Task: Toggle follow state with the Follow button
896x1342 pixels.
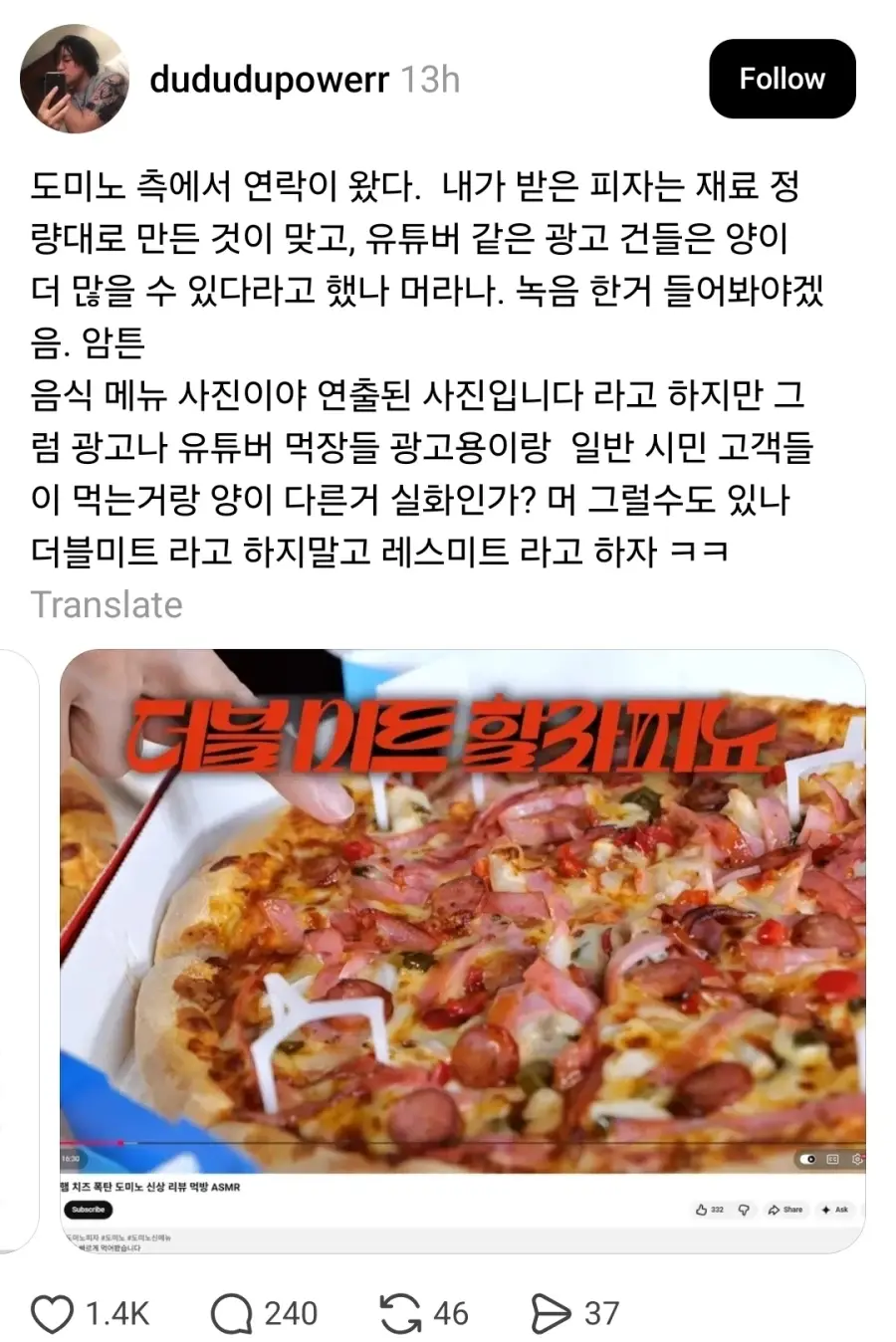Action: 783,80
